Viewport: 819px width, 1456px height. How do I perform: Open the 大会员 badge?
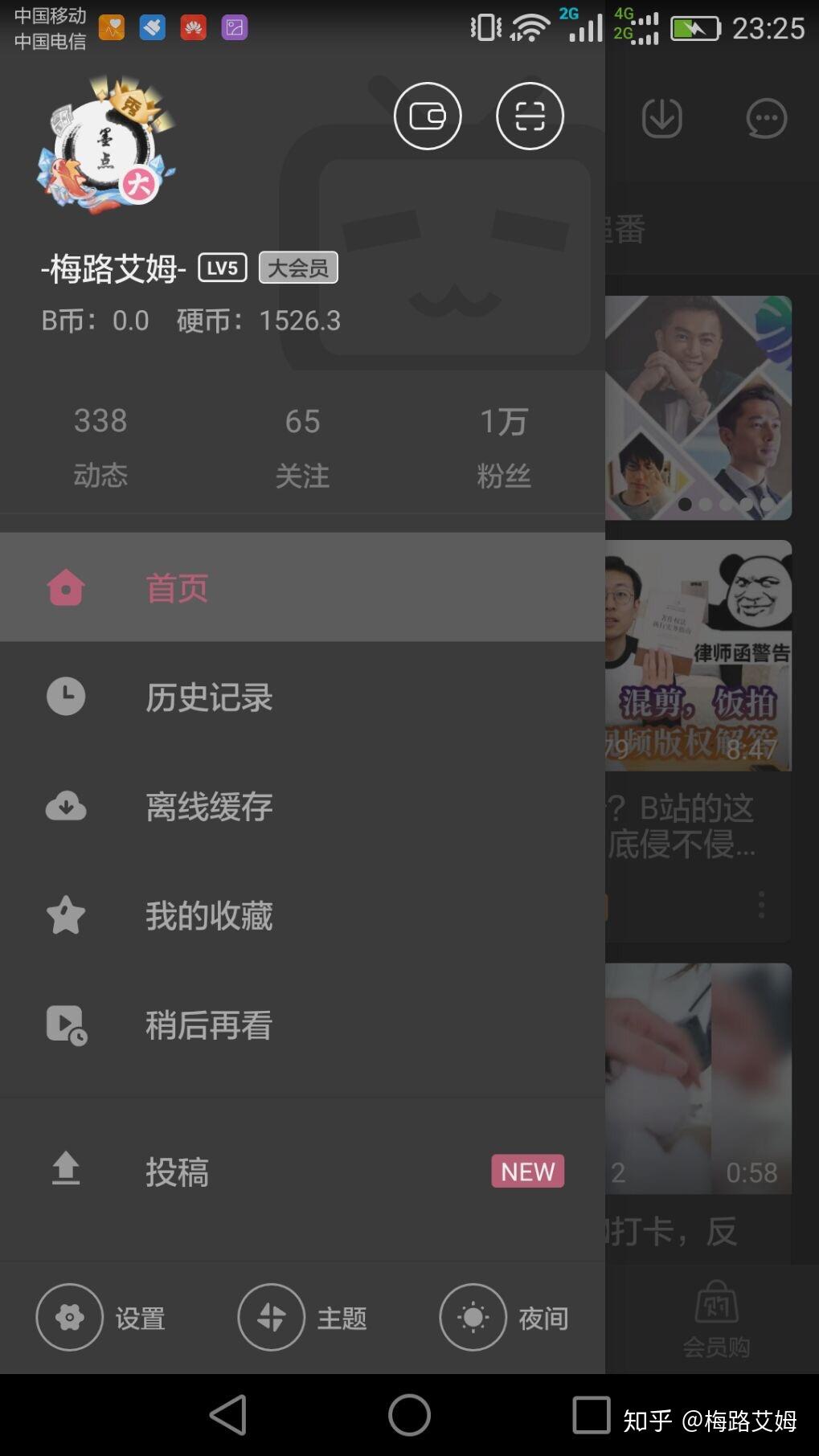(298, 268)
